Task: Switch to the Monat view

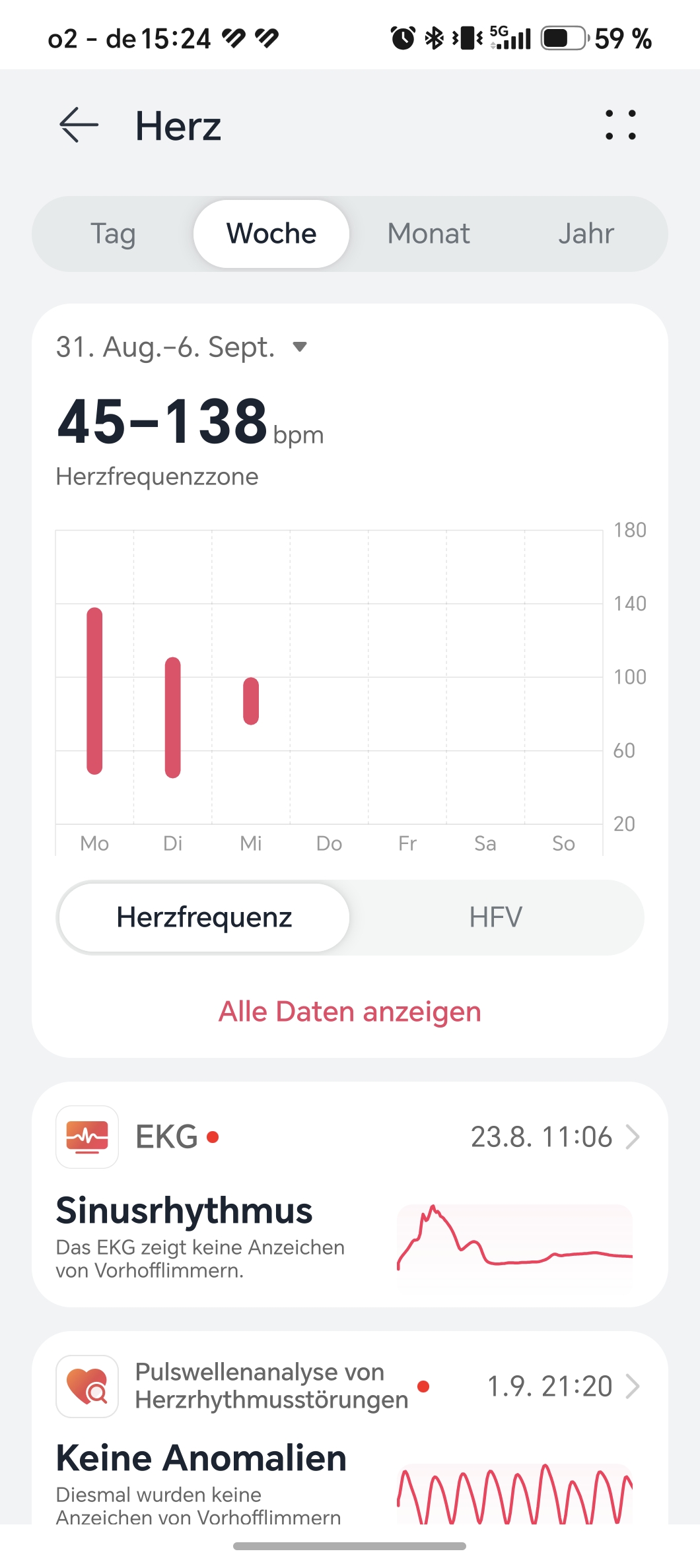Action: point(429,234)
